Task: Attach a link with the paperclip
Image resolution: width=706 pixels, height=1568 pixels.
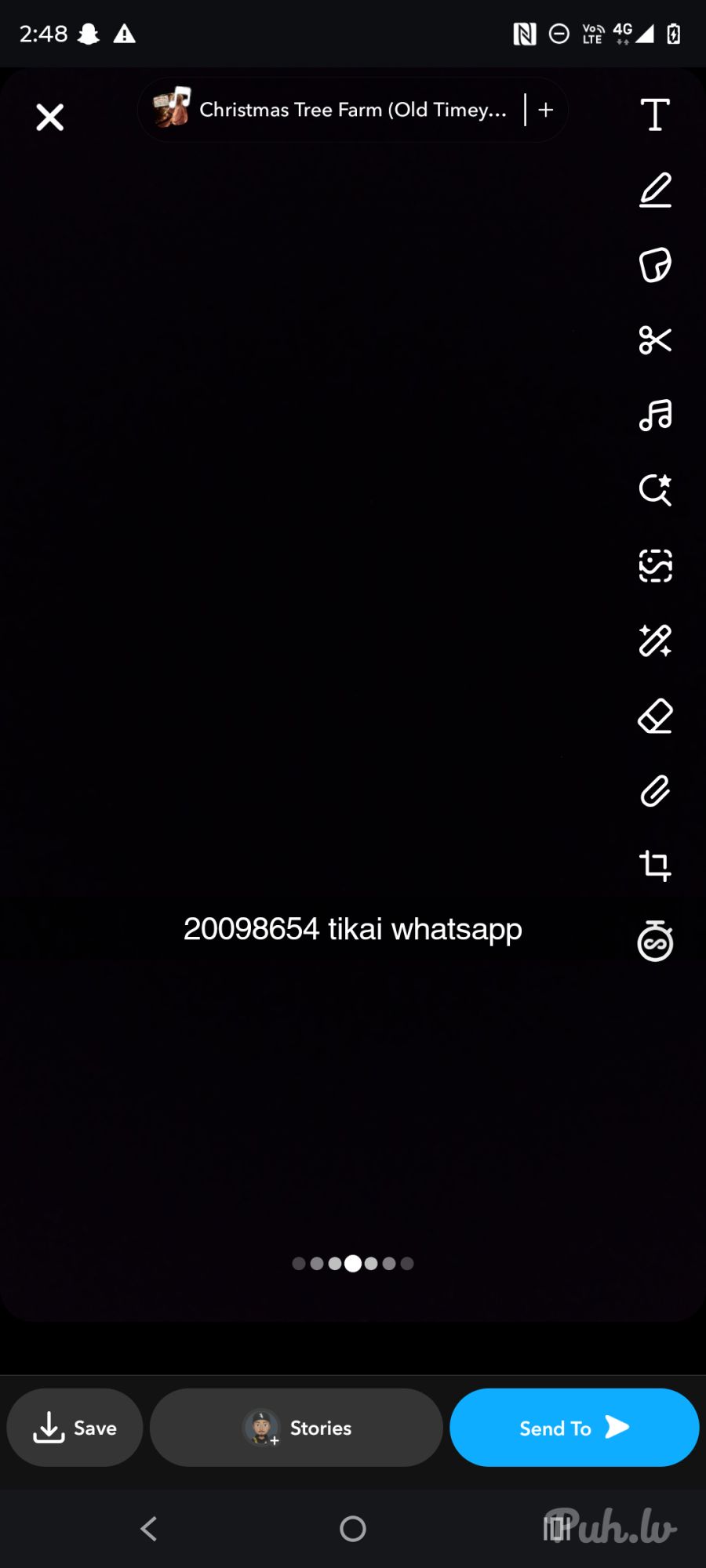Action: pyautogui.click(x=655, y=791)
